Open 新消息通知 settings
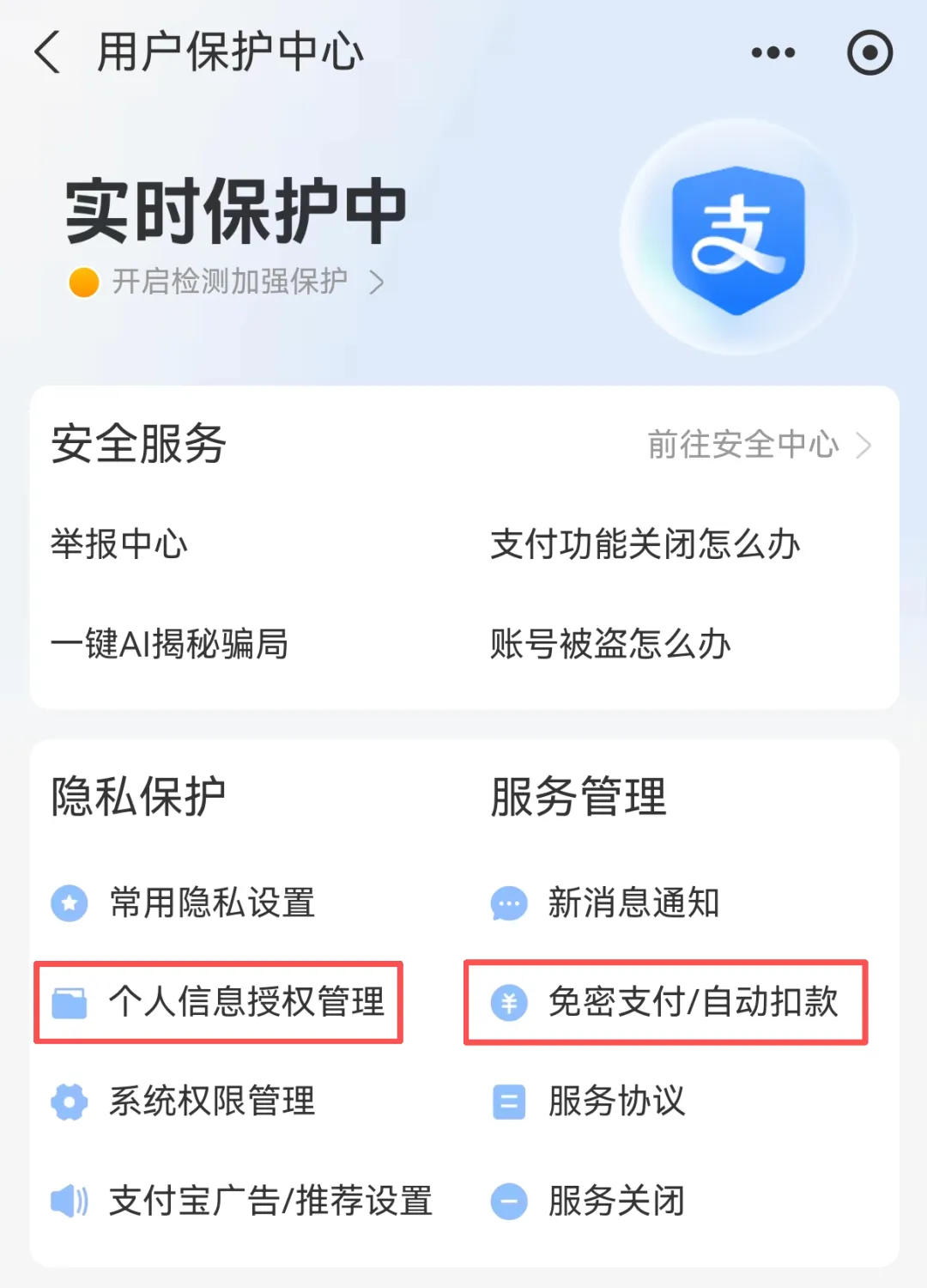The width and height of the screenshot is (927, 1288). point(633,903)
